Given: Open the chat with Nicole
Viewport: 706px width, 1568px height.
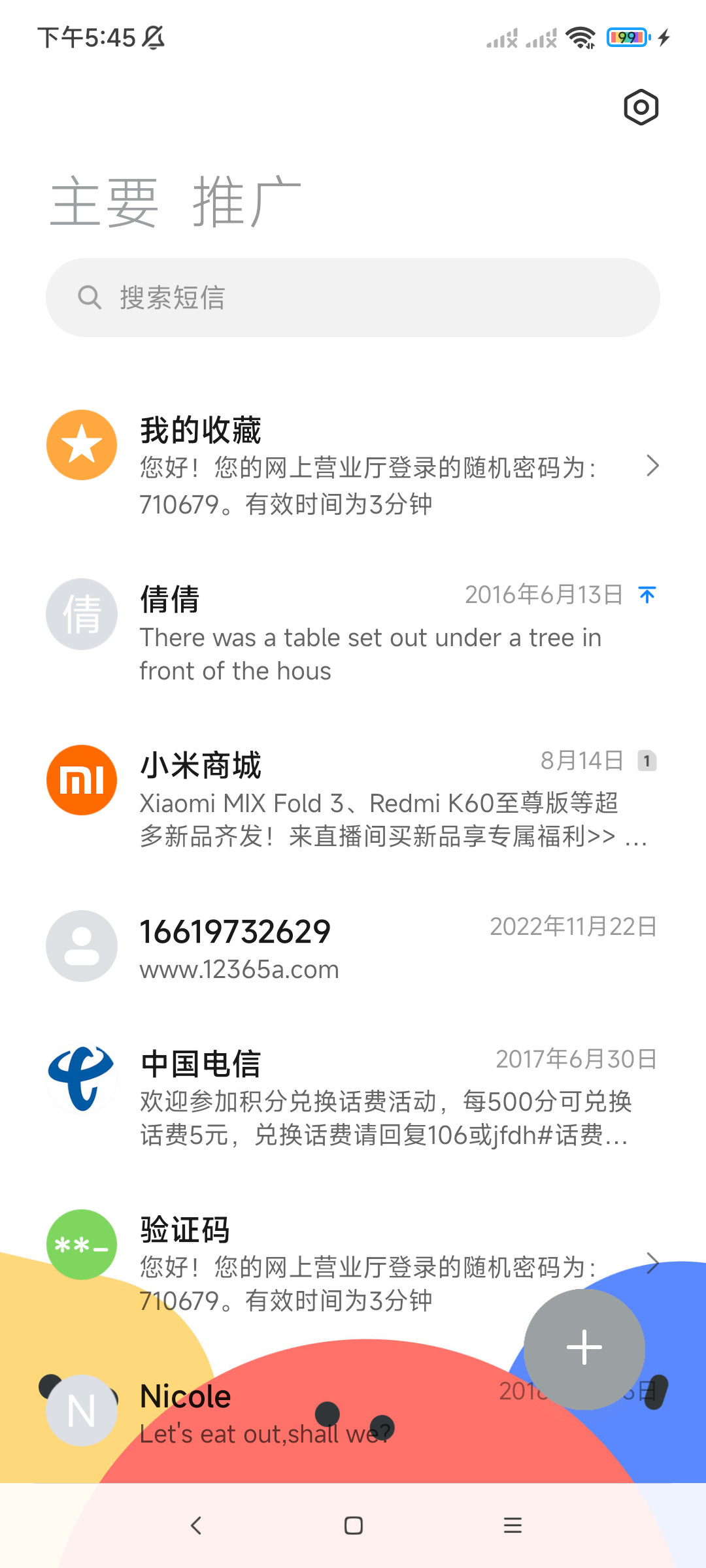Looking at the screenshot, I should click(353, 1411).
